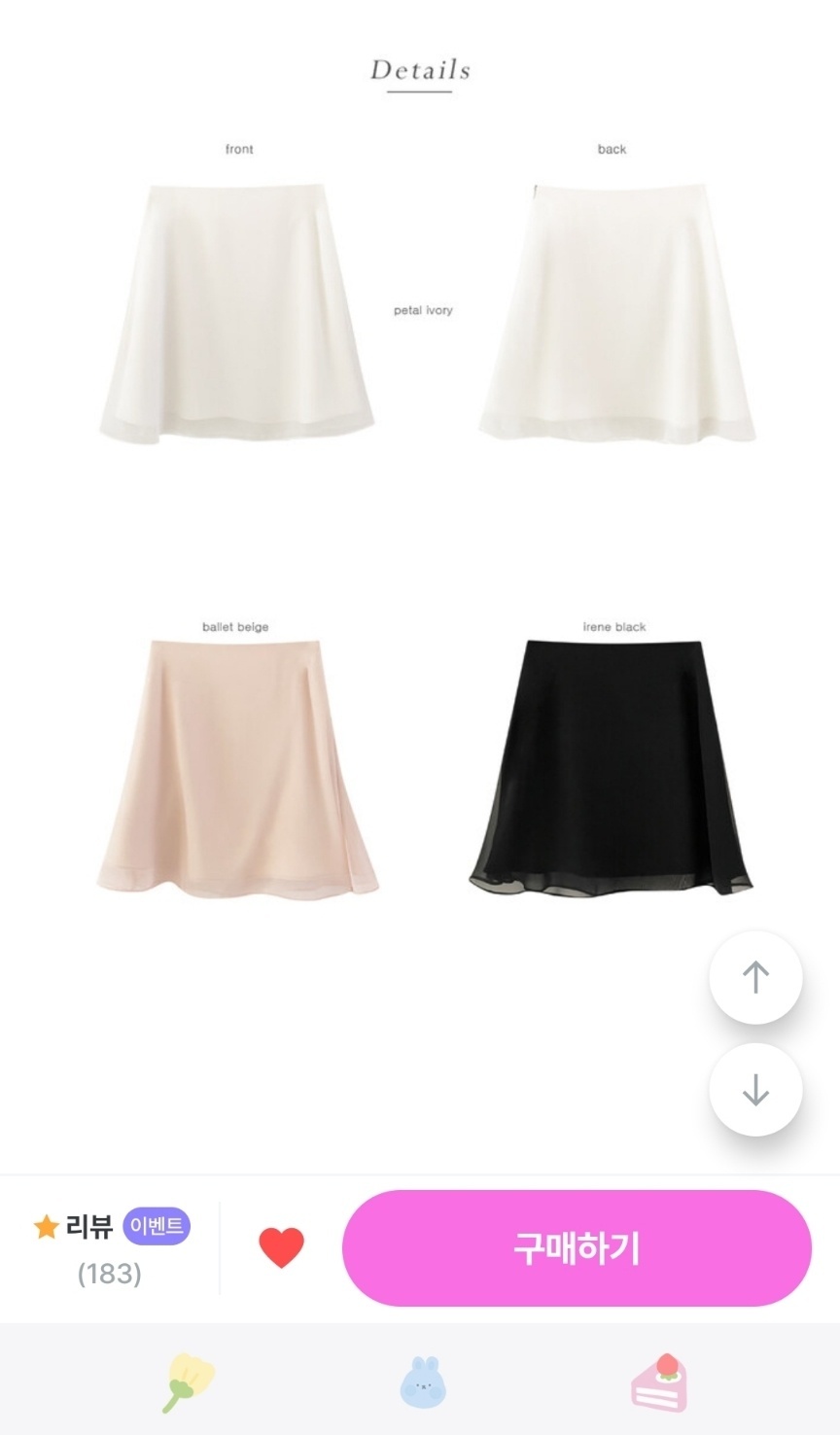Like this product with the heart
Viewport: 840px width, 1435px height.
[281, 1247]
